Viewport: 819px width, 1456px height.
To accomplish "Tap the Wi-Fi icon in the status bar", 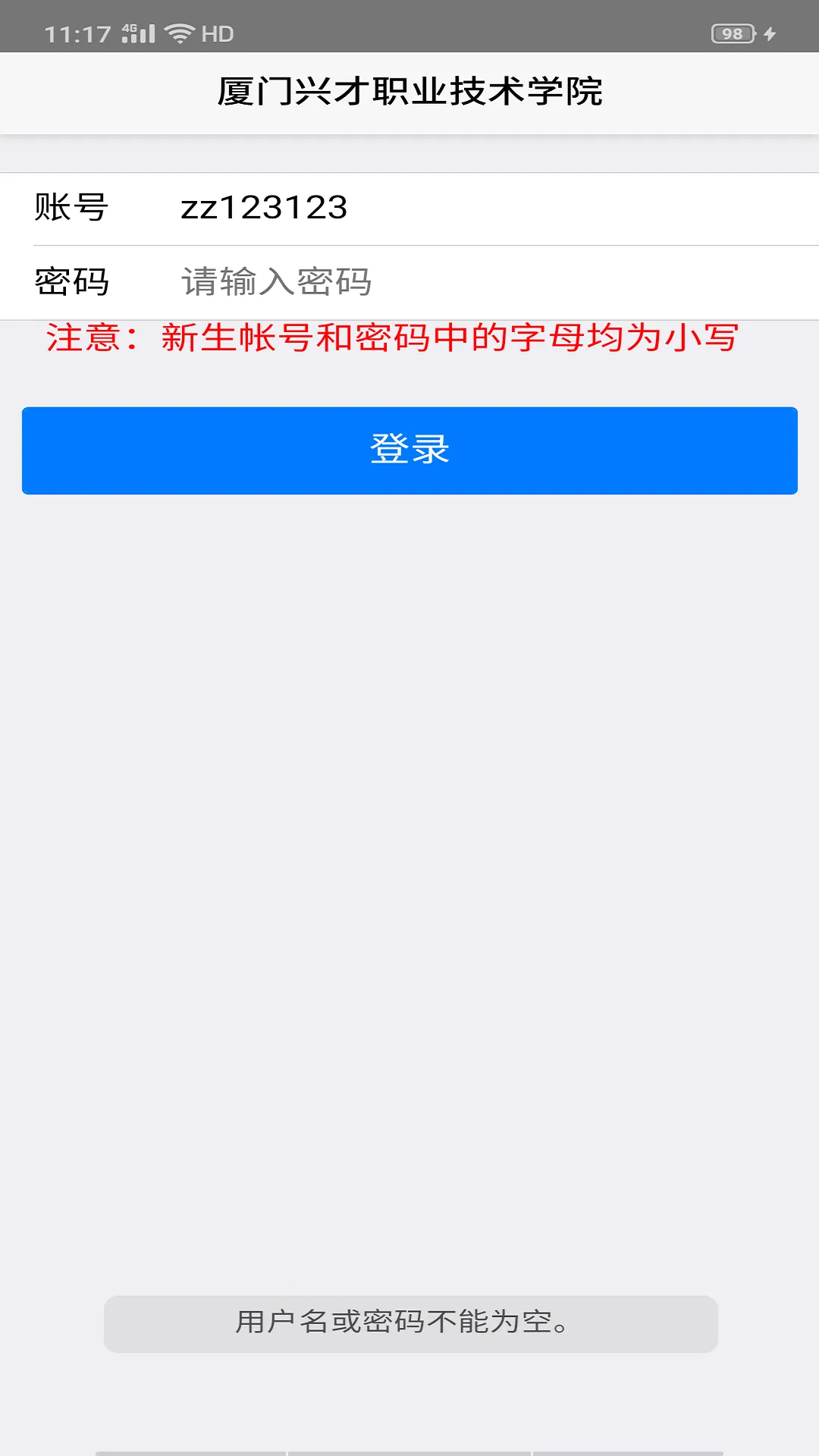I will [179, 32].
